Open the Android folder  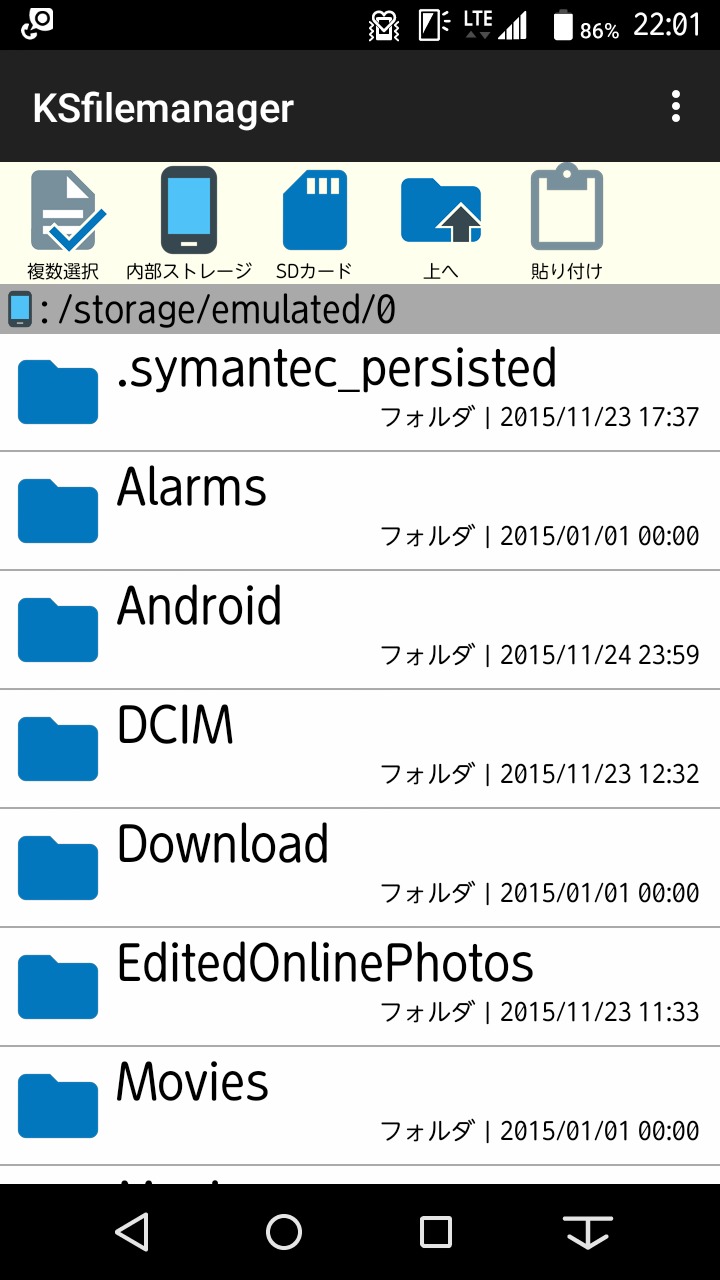360,630
